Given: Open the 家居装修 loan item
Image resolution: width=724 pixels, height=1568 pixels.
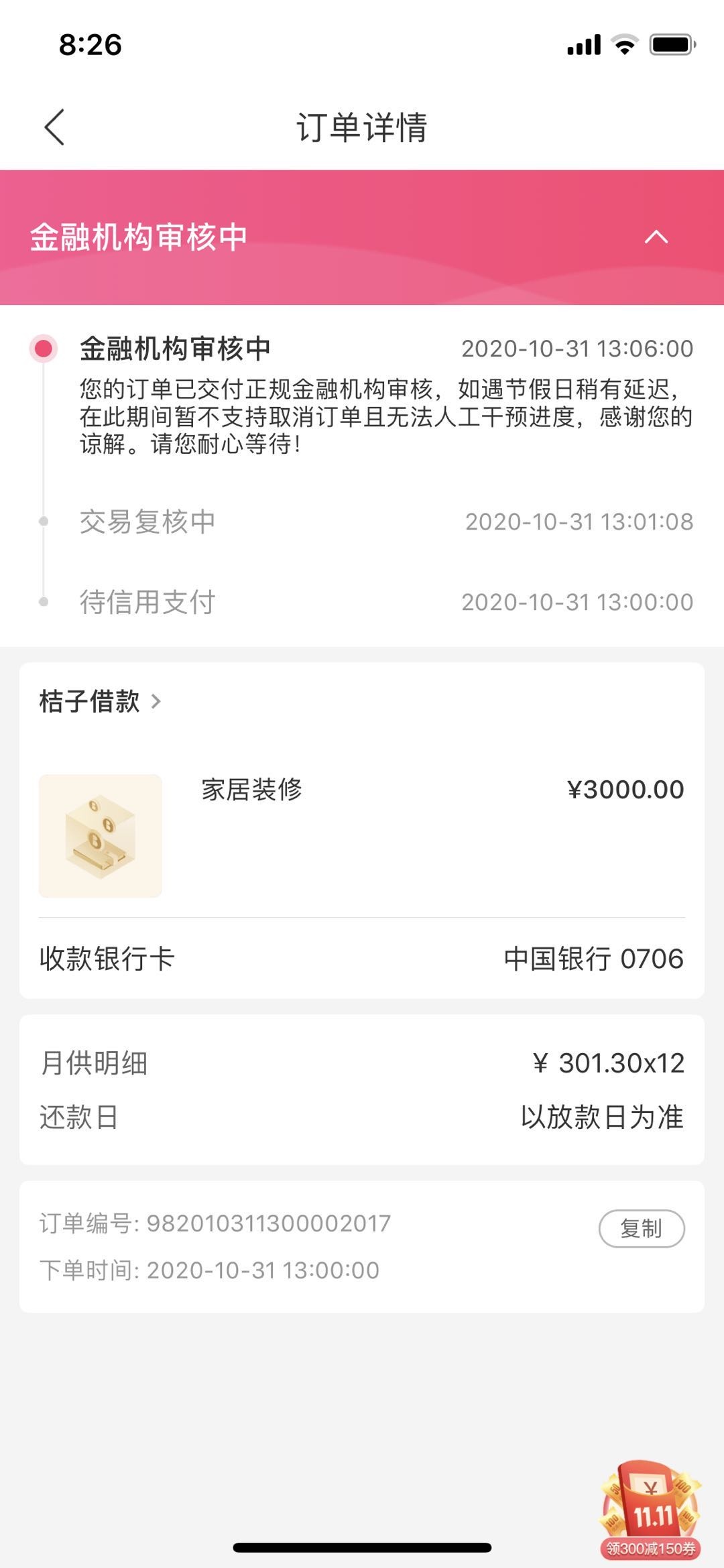Looking at the screenshot, I should (x=361, y=835).
